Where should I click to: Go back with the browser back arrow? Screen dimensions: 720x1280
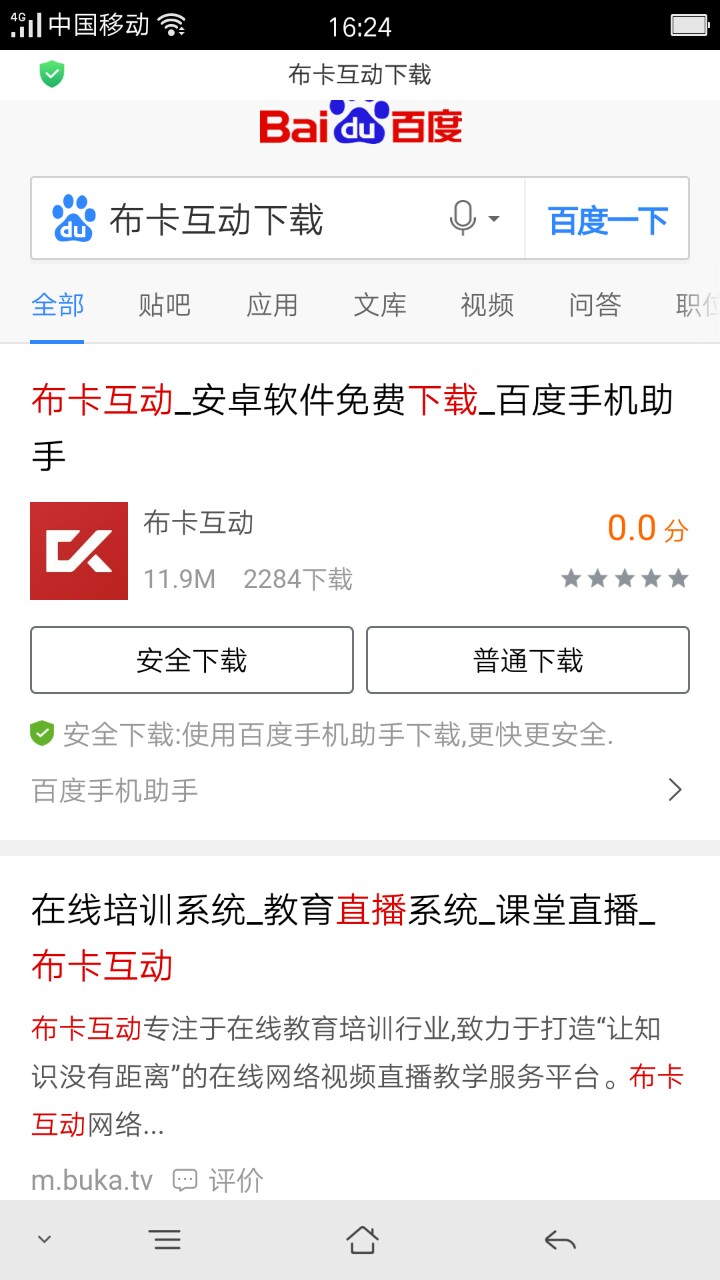(560, 1240)
